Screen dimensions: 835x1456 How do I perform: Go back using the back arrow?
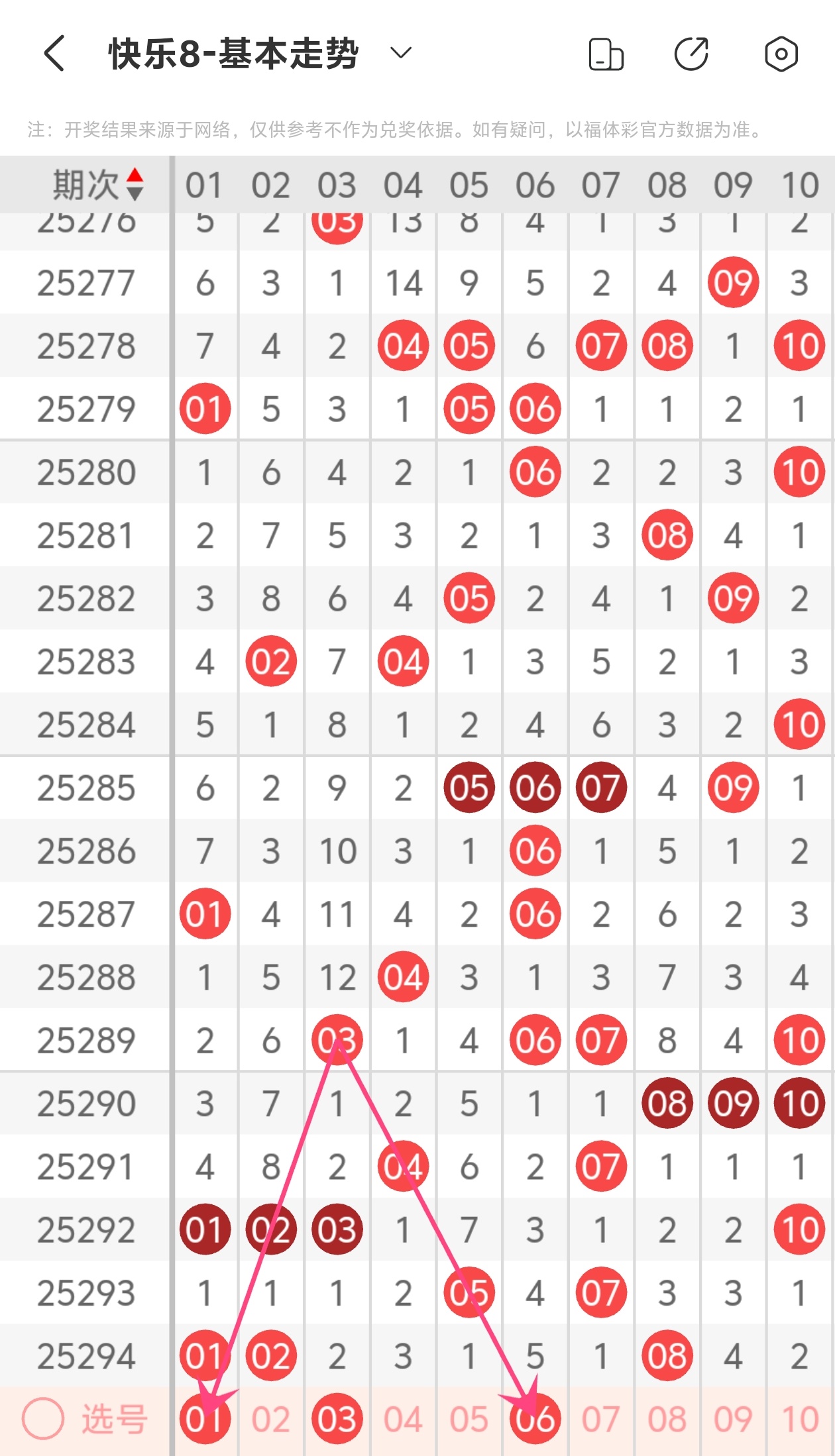[x=54, y=54]
